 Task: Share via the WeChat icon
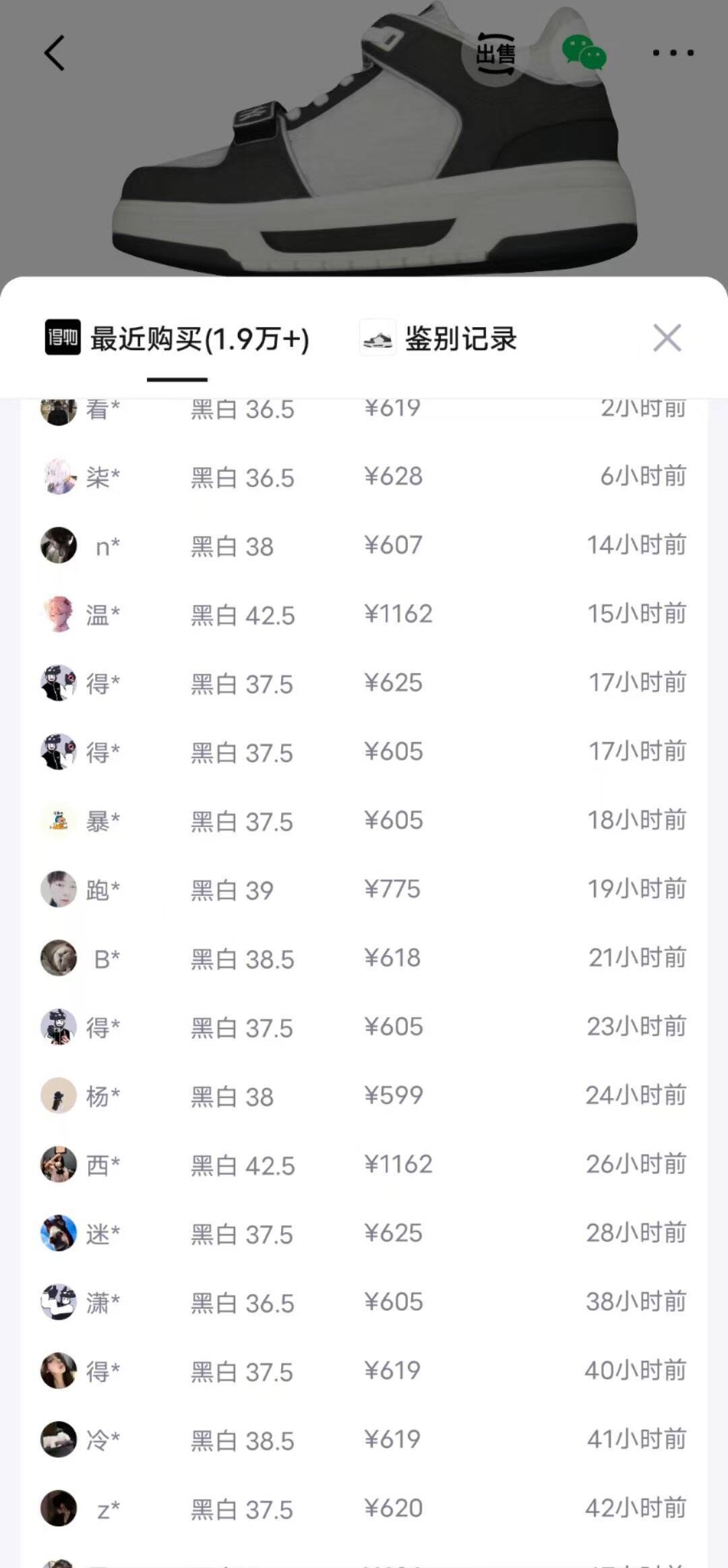click(x=584, y=53)
